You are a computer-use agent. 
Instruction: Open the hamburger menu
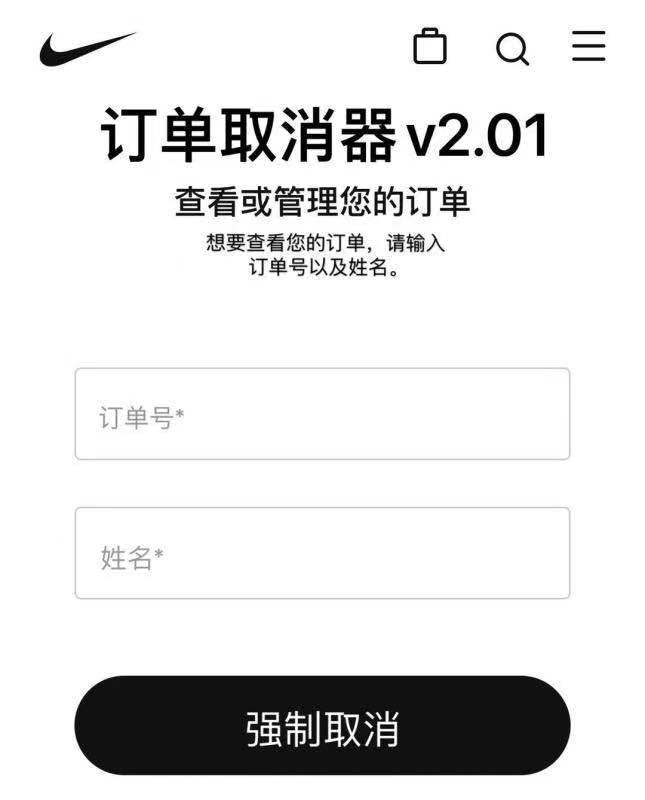pos(588,47)
